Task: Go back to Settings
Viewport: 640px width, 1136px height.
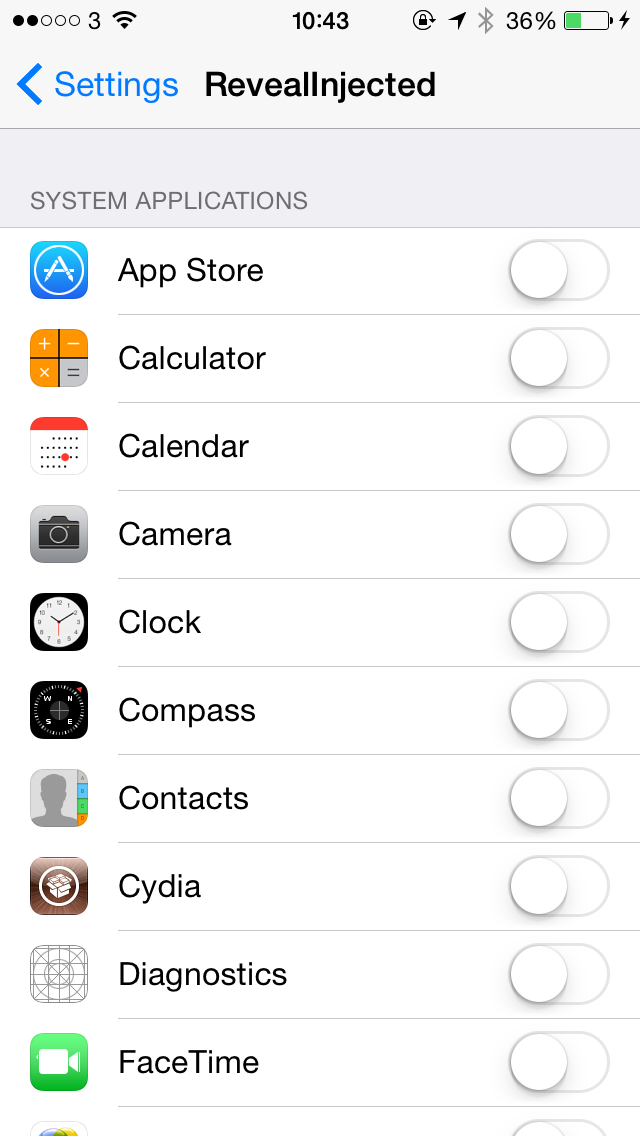Action: 98,85
